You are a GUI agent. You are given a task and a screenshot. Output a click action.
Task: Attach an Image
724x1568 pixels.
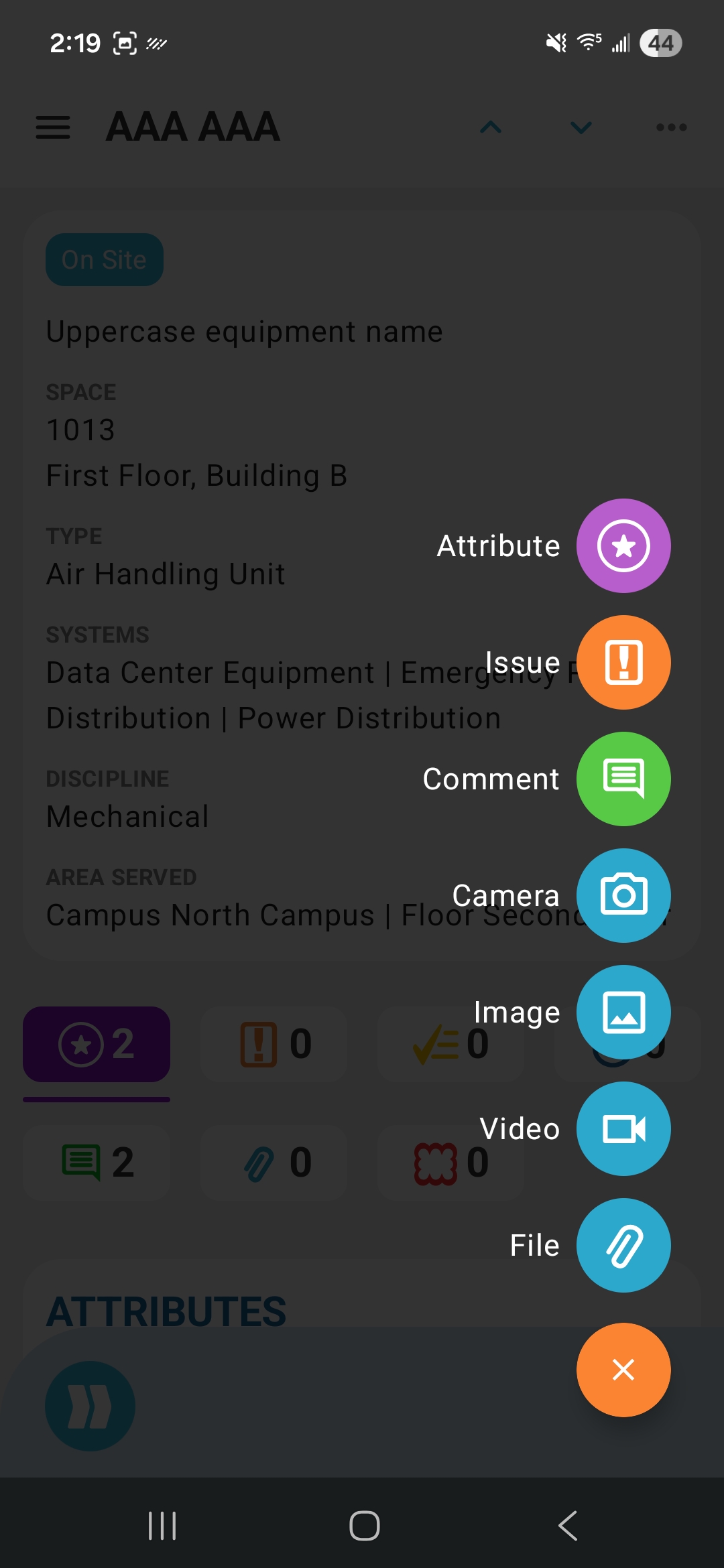623,1012
